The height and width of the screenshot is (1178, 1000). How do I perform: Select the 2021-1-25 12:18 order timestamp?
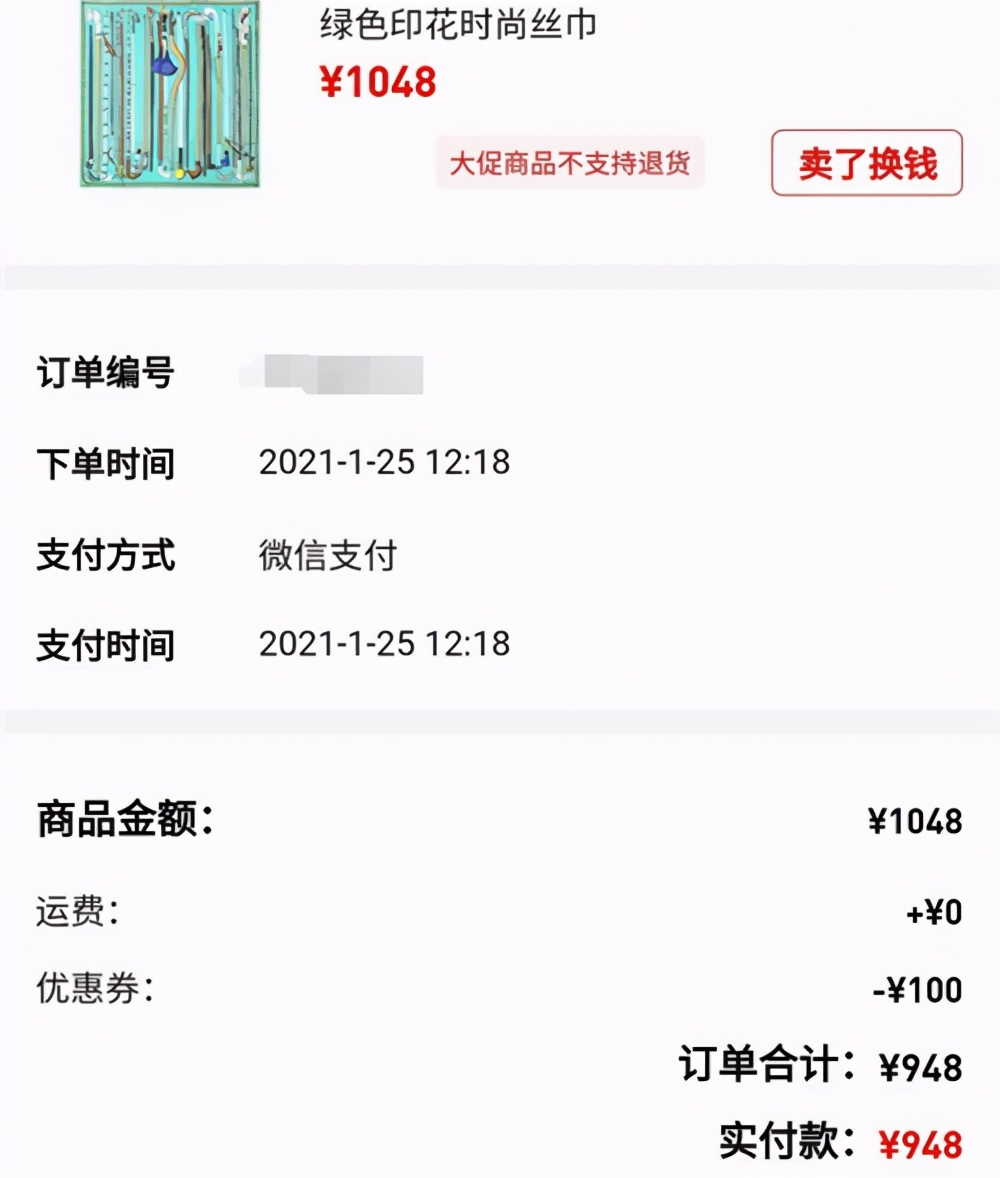385,463
